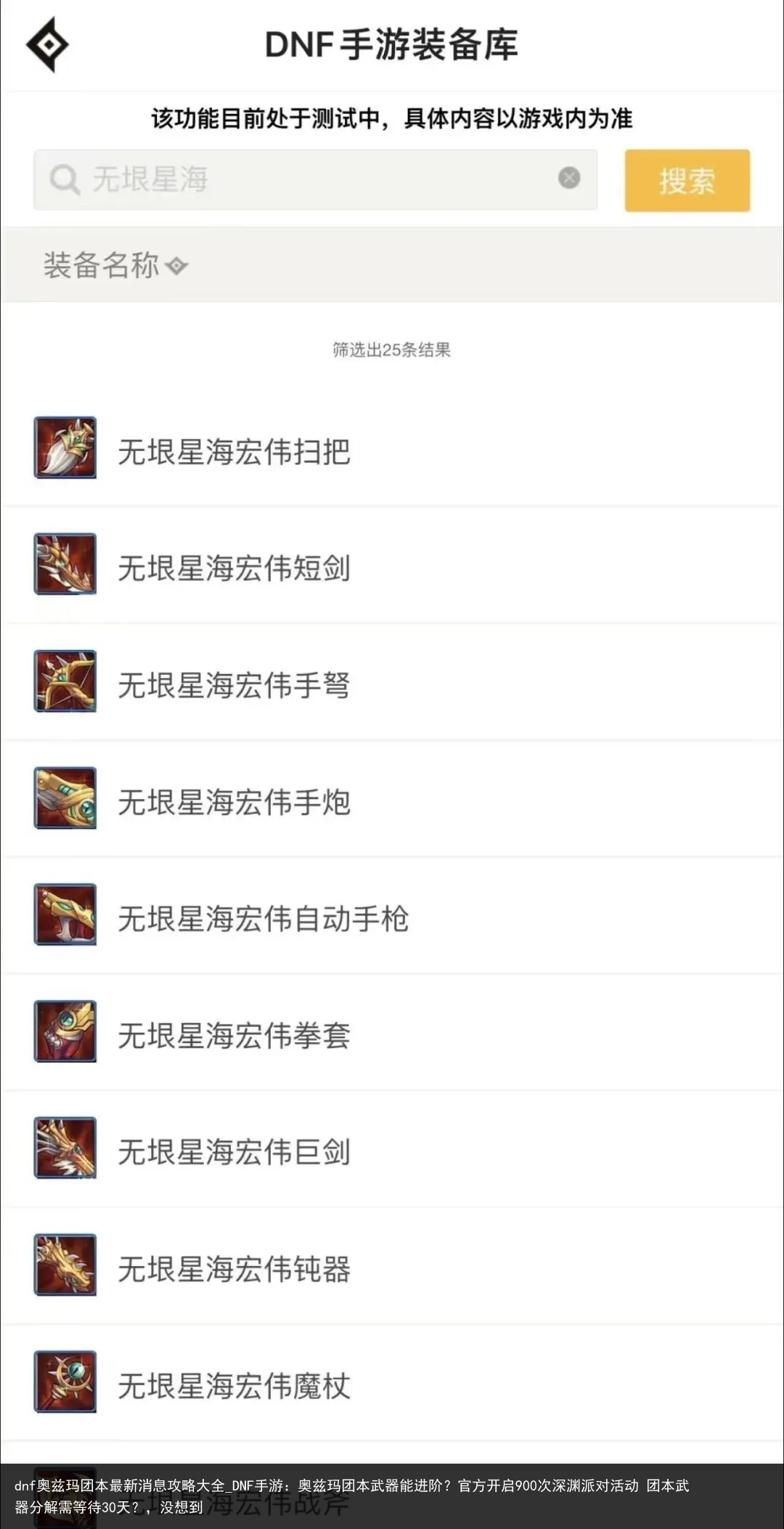View details of 无垠星海宏伟钝器

234,1269
